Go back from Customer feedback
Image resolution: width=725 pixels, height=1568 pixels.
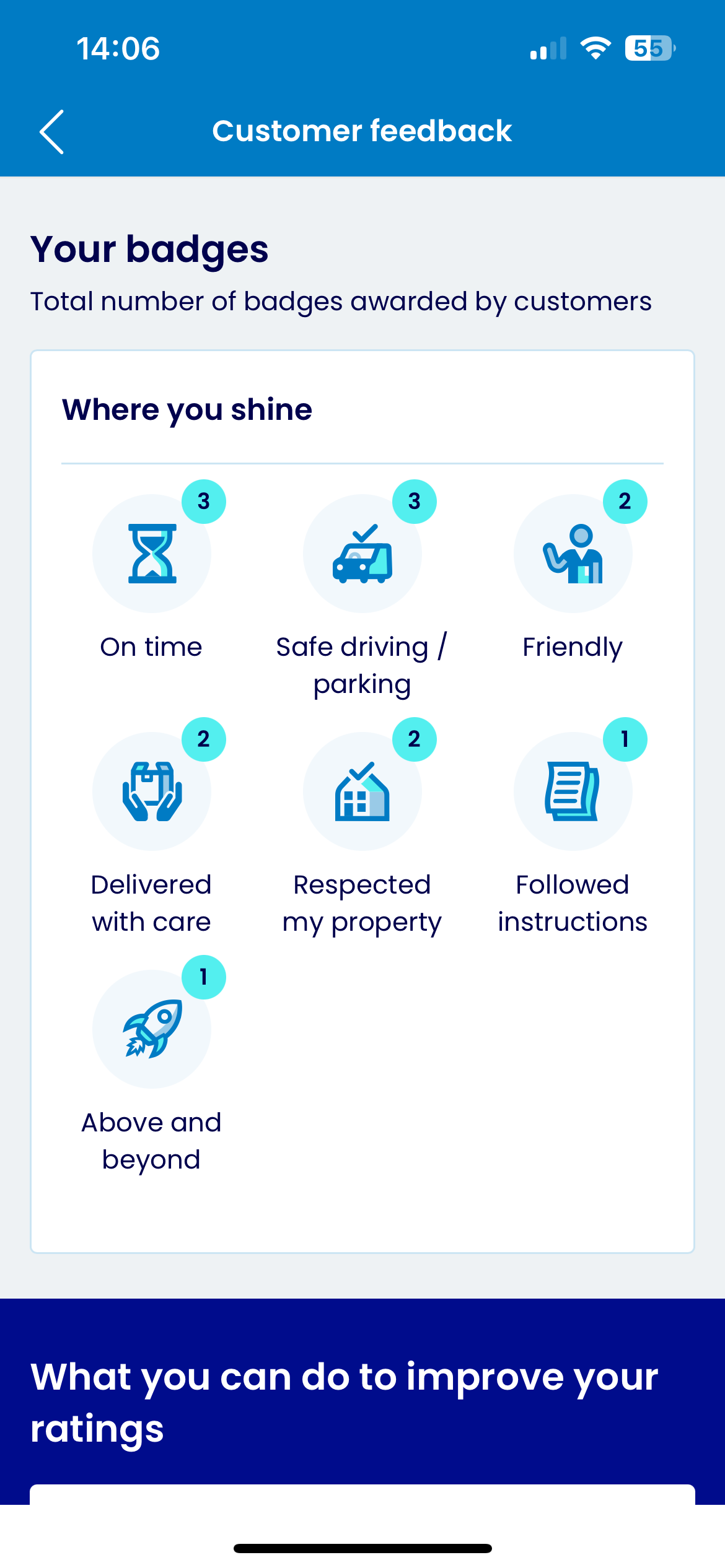tap(52, 132)
